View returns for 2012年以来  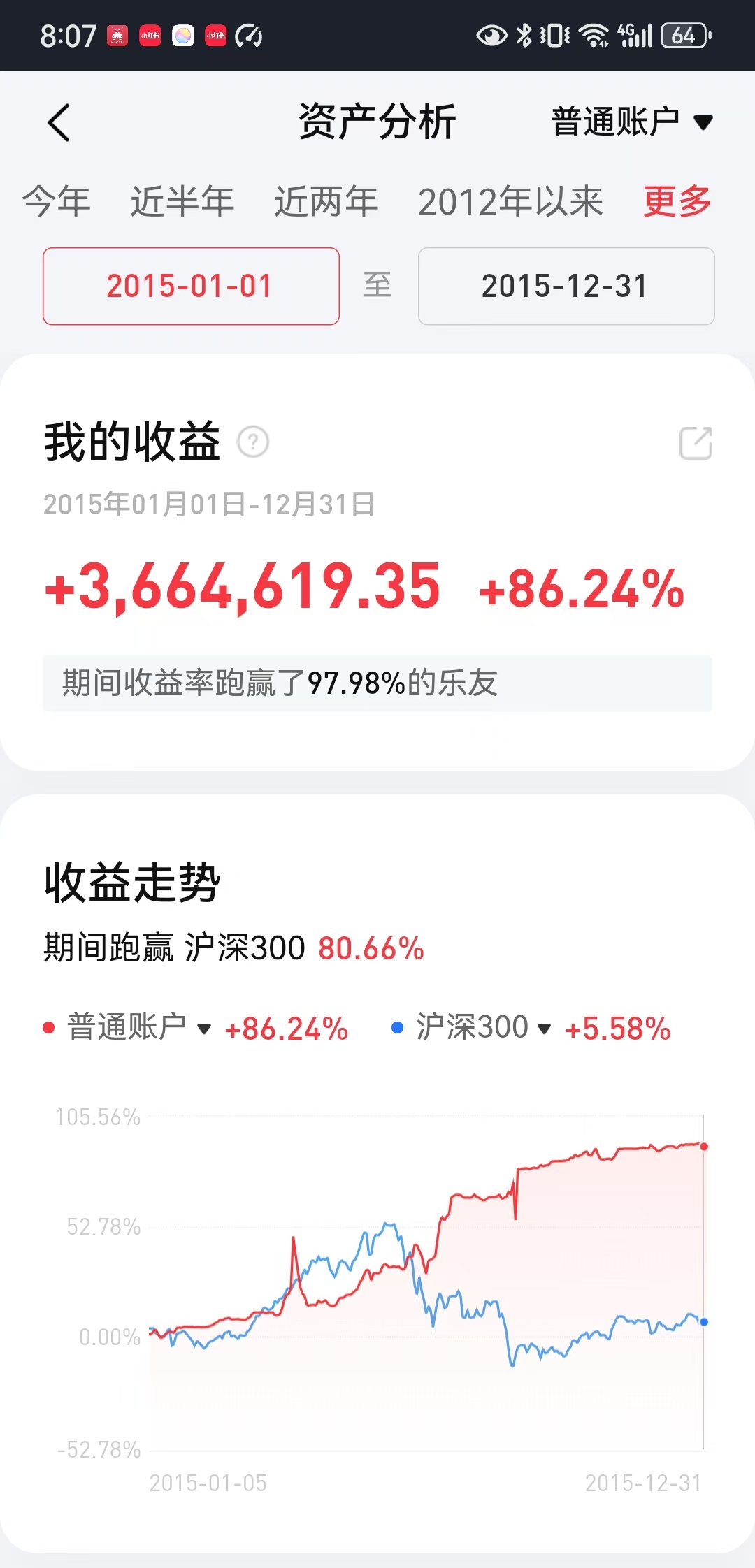pyautogui.click(x=510, y=202)
